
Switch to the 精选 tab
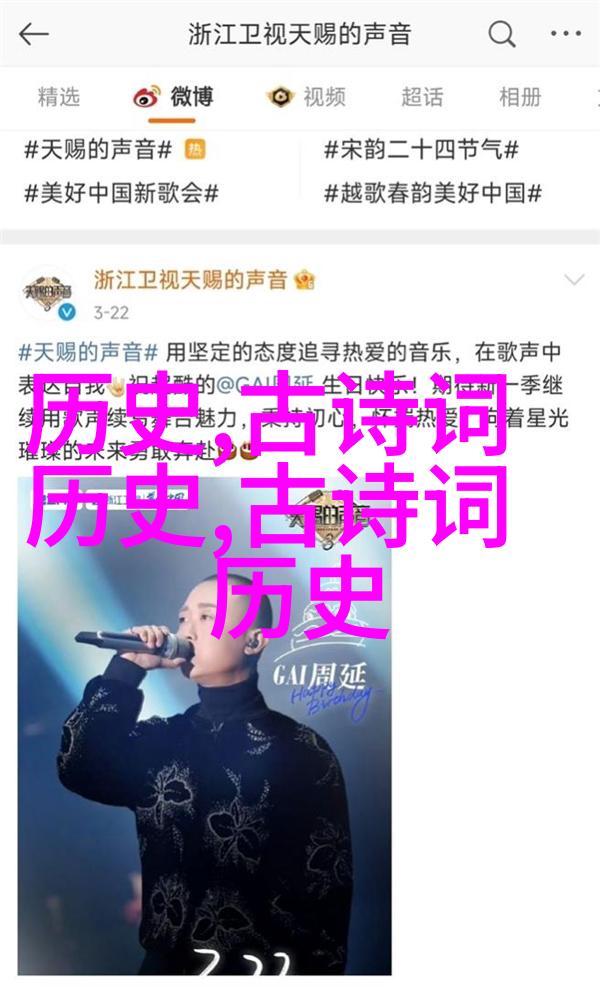pos(59,97)
